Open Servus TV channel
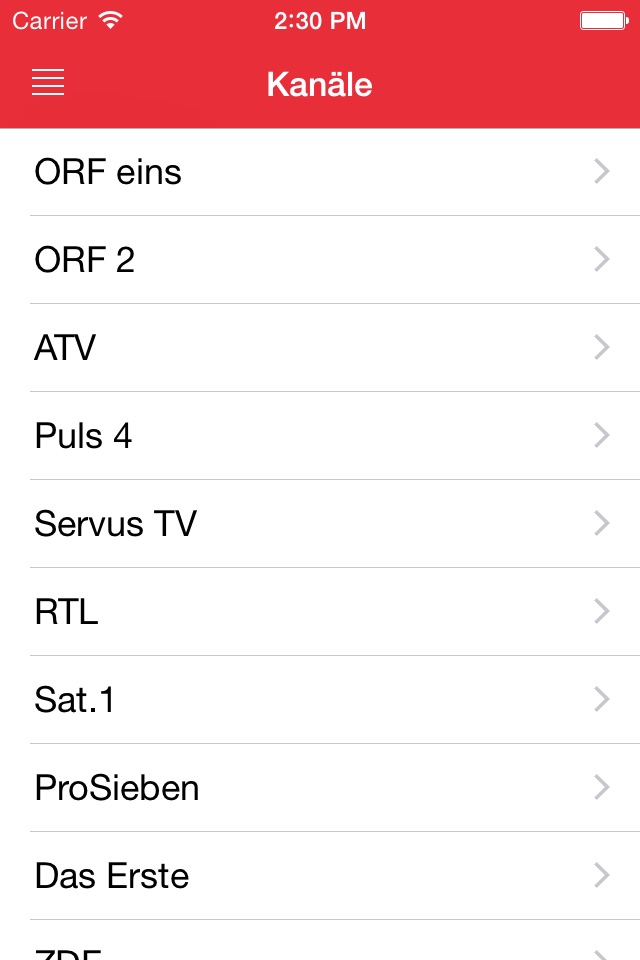 [x=320, y=524]
